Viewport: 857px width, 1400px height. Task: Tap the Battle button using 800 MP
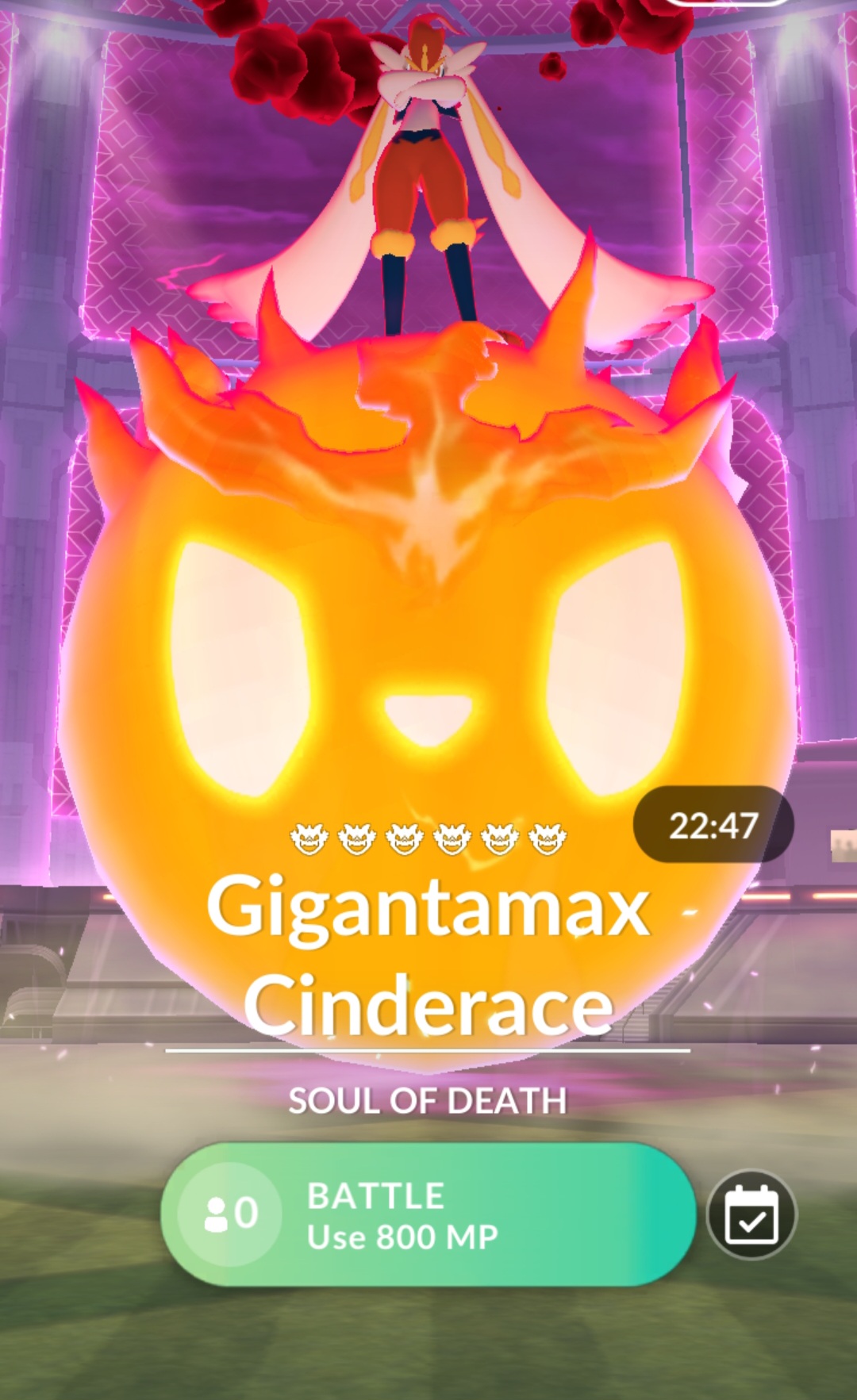[x=428, y=1214]
